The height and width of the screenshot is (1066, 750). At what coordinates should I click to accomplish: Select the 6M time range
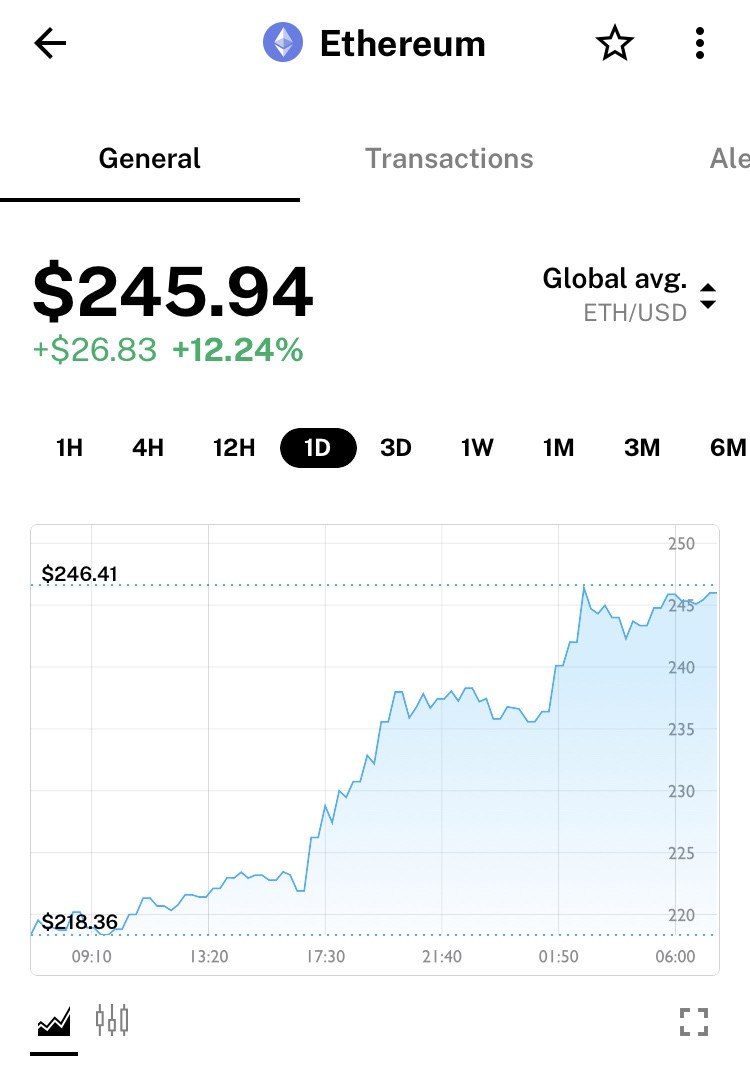[x=728, y=448]
